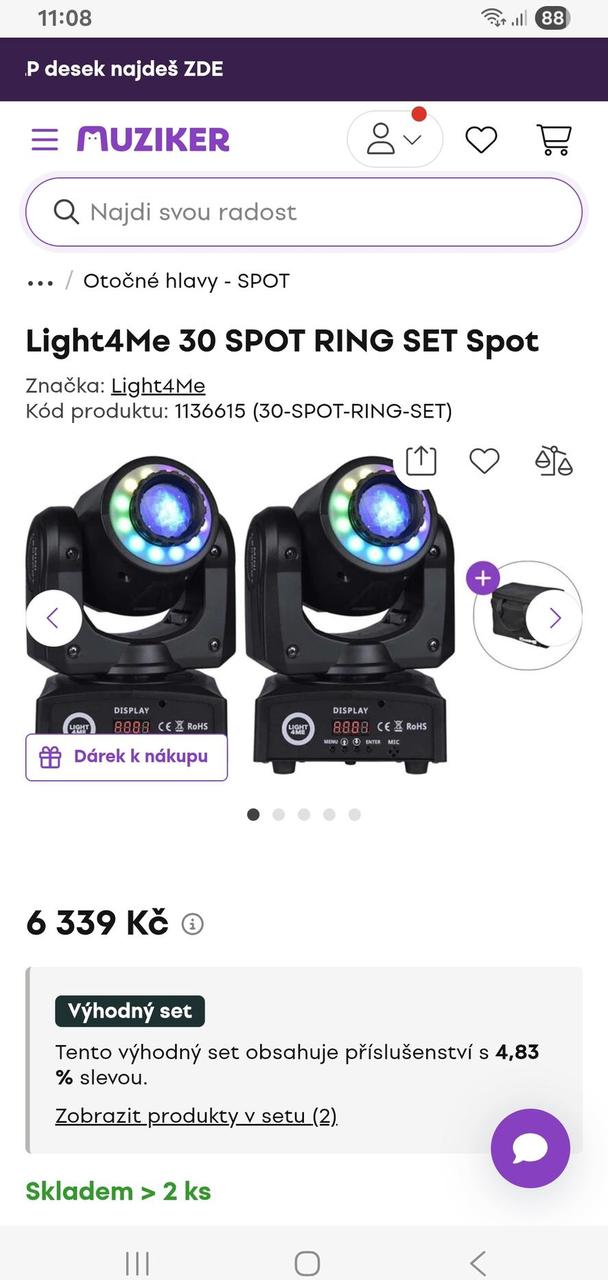Share this product
This screenshot has width=608, height=1280.
pos(422,460)
